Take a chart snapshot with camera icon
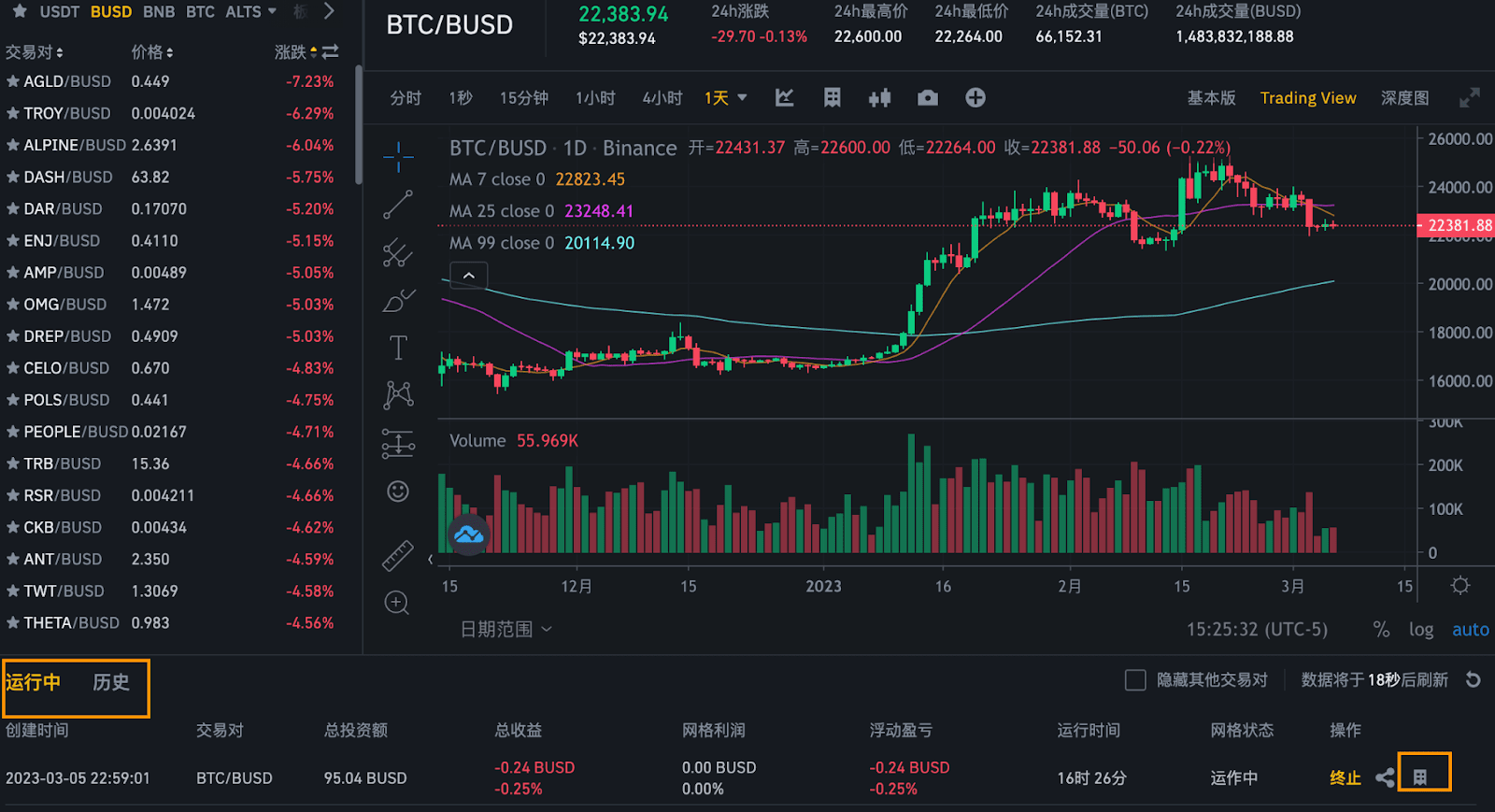The image size is (1495, 812). (927, 98)
